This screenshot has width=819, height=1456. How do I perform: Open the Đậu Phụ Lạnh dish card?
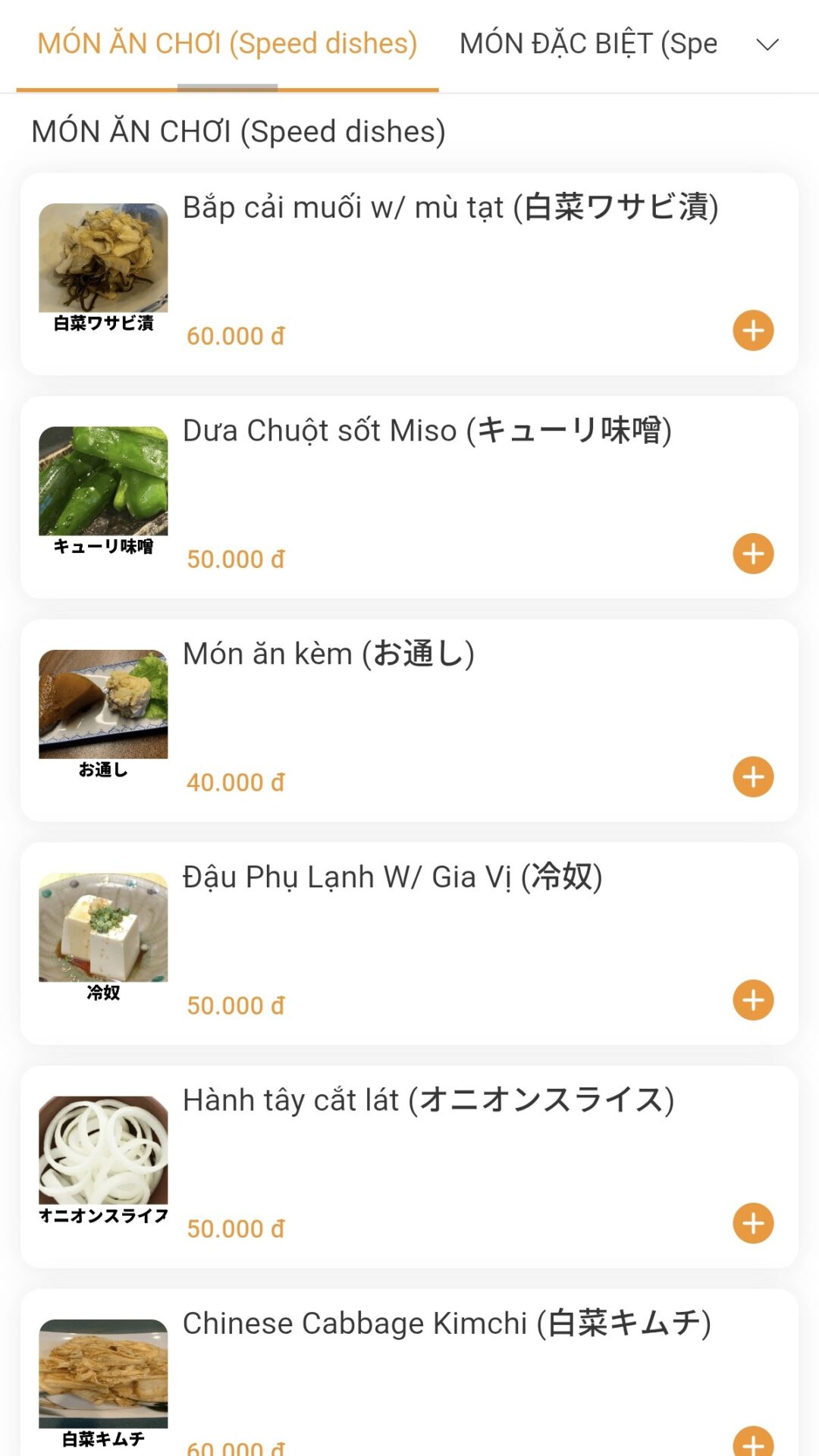pyautogui.click(x=409, y=943)
